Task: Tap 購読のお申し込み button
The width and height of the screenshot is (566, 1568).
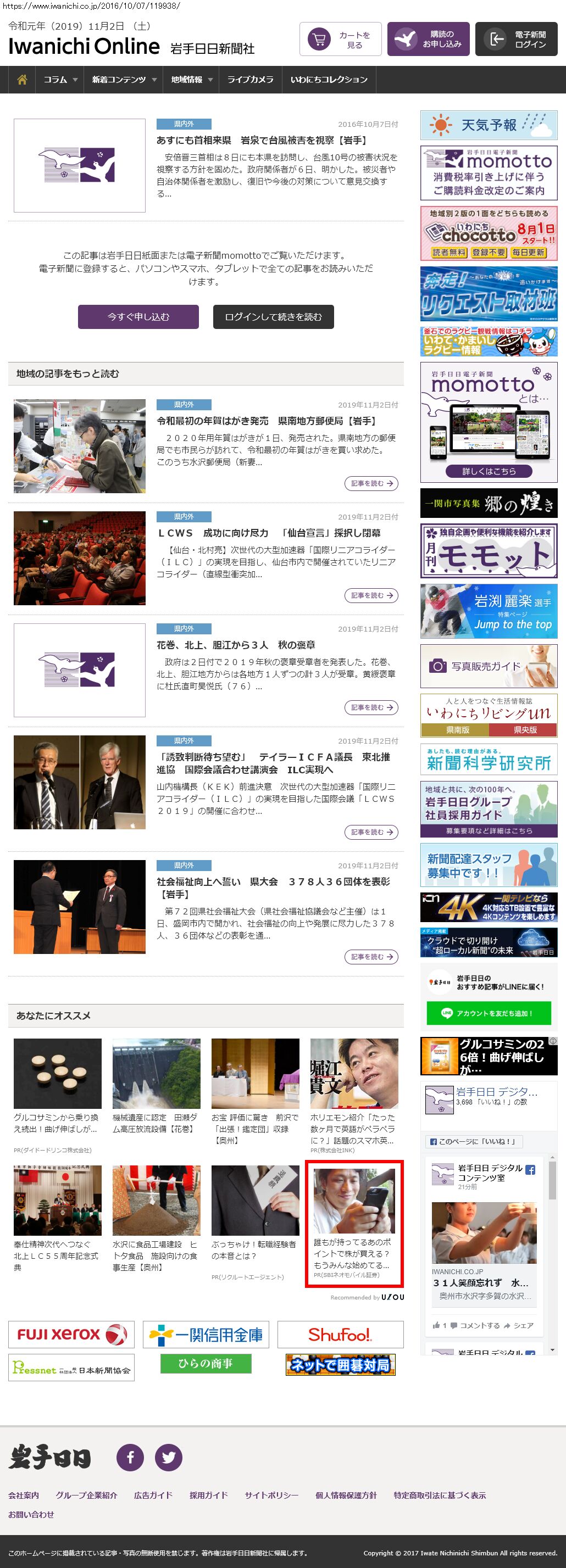Action: pyautogui.click(x=428, y=40)
